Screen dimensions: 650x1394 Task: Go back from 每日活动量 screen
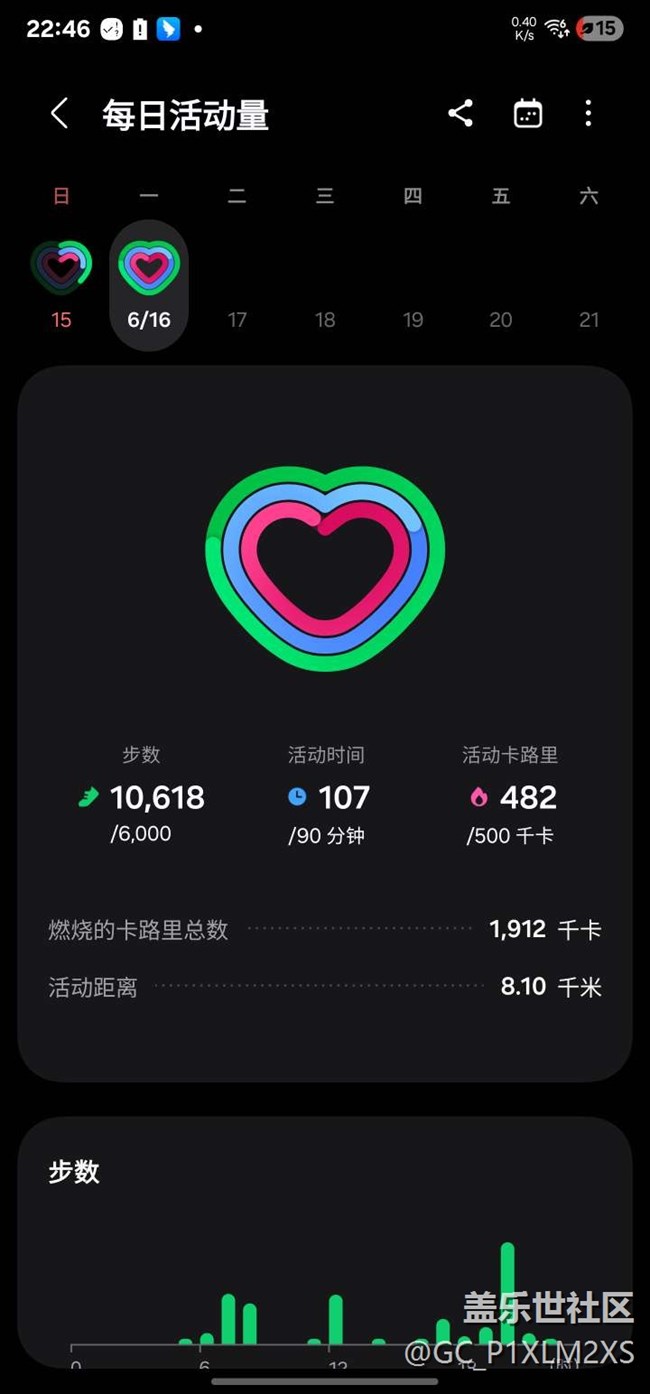(x=59, y=114)
